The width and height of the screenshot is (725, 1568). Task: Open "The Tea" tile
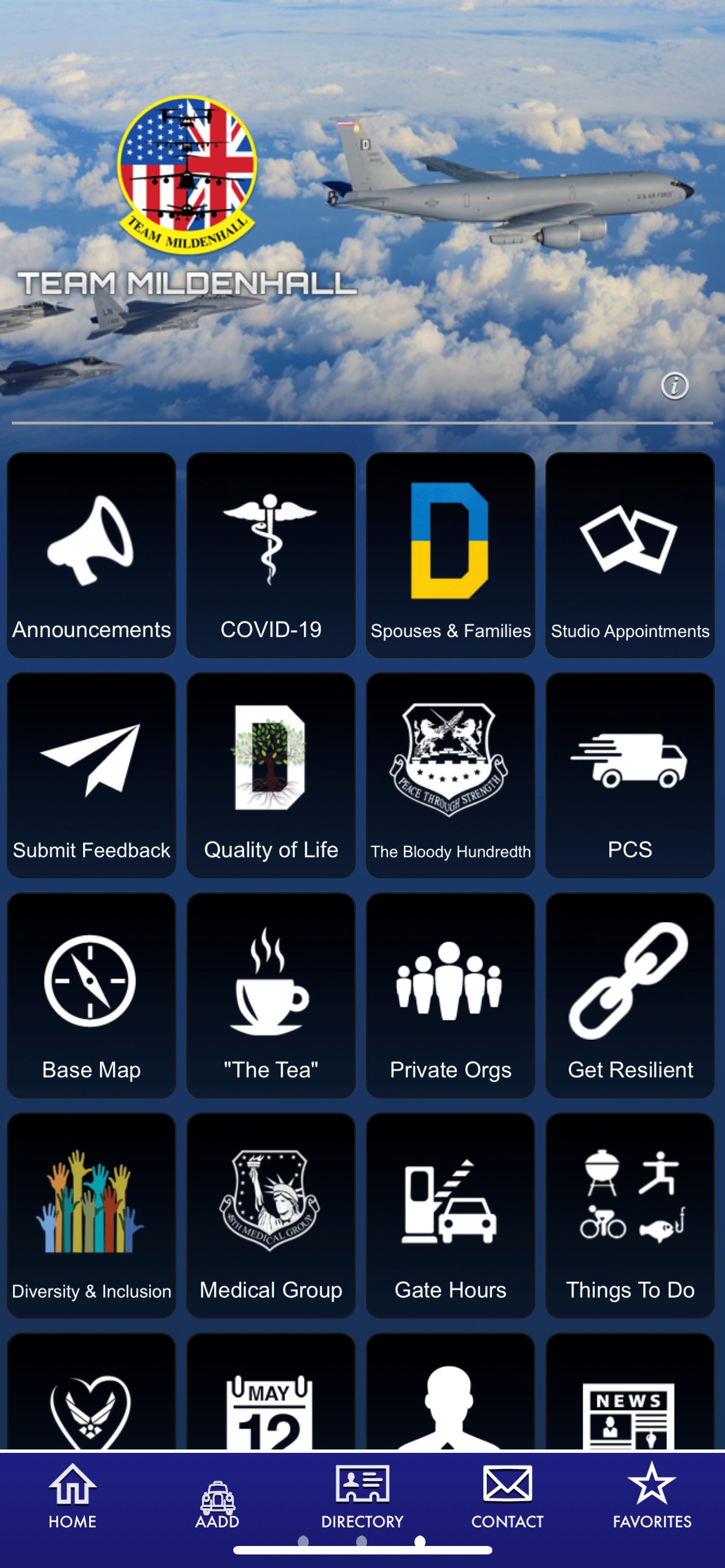pos(271,995)
